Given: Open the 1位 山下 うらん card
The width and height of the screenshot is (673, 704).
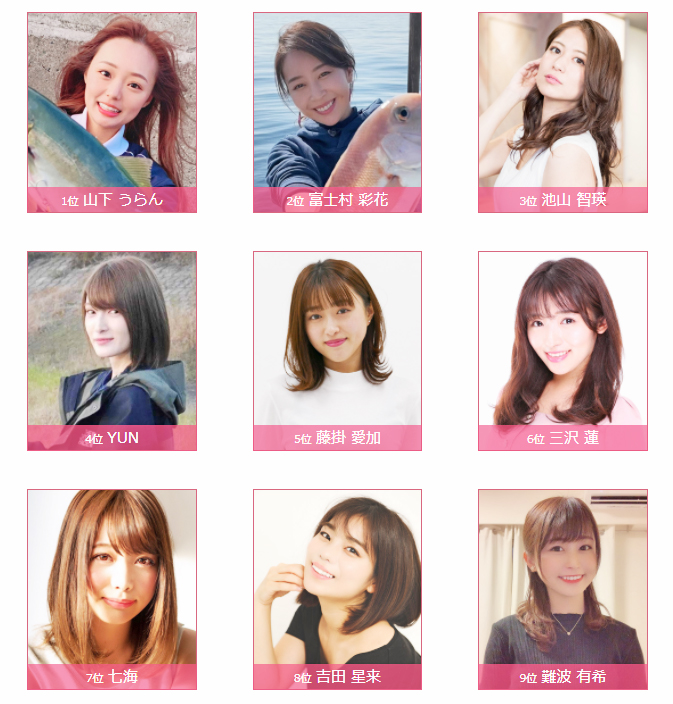Looking at the screenshot, I should tap(112, 112).
